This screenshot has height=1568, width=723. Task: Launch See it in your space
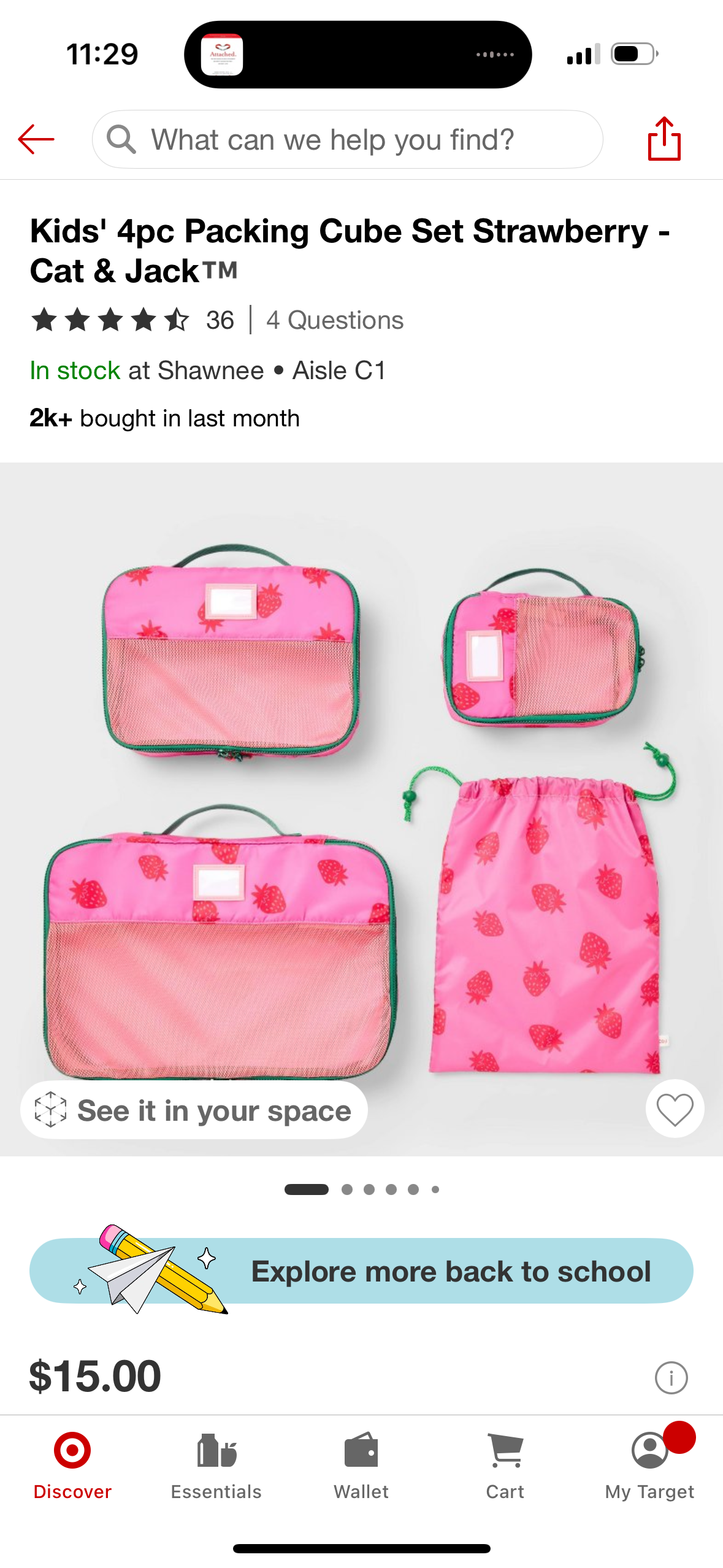(x=194, y=1110)
